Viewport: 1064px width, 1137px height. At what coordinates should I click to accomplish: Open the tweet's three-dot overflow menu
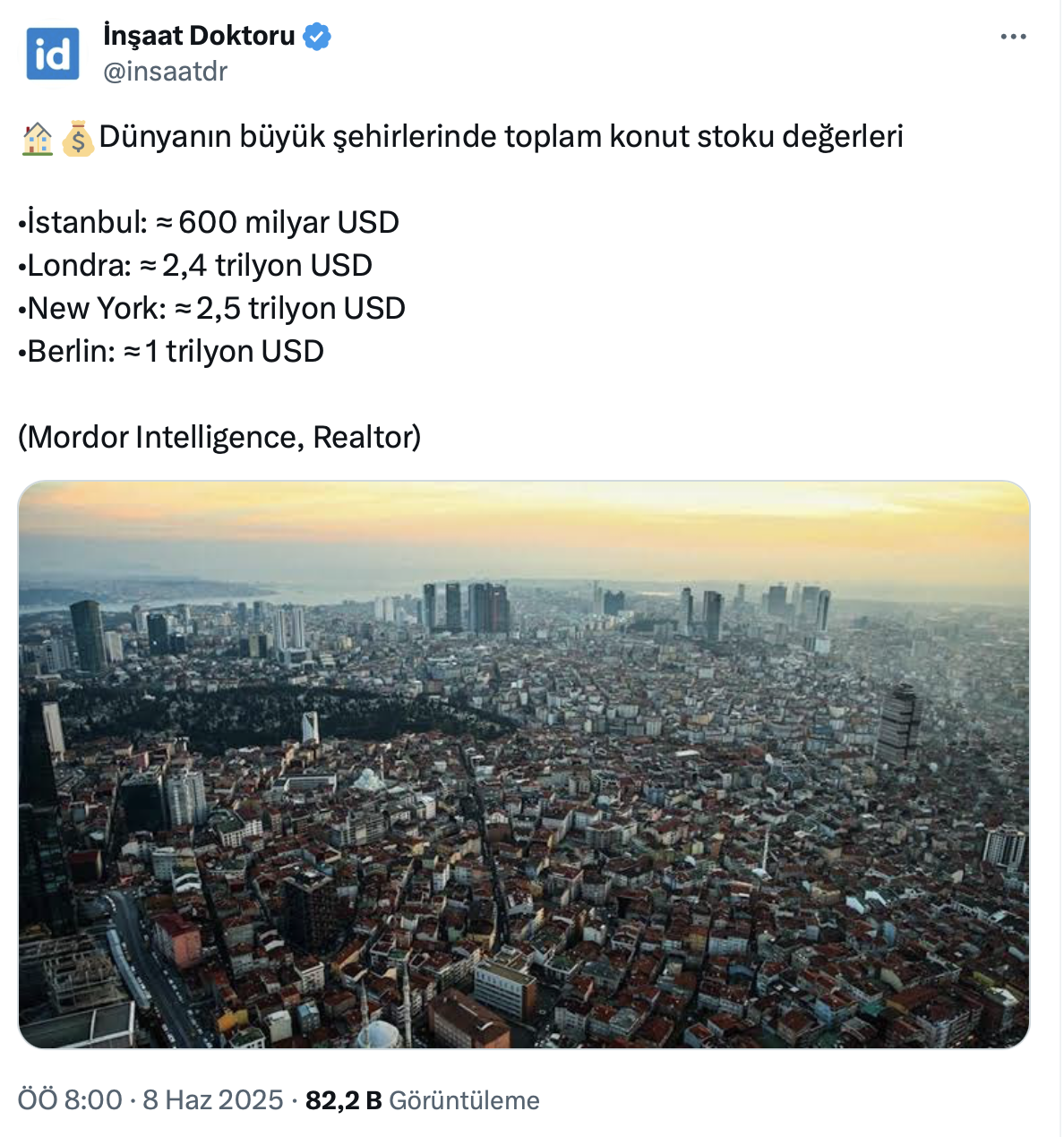tap(1013, 37)
